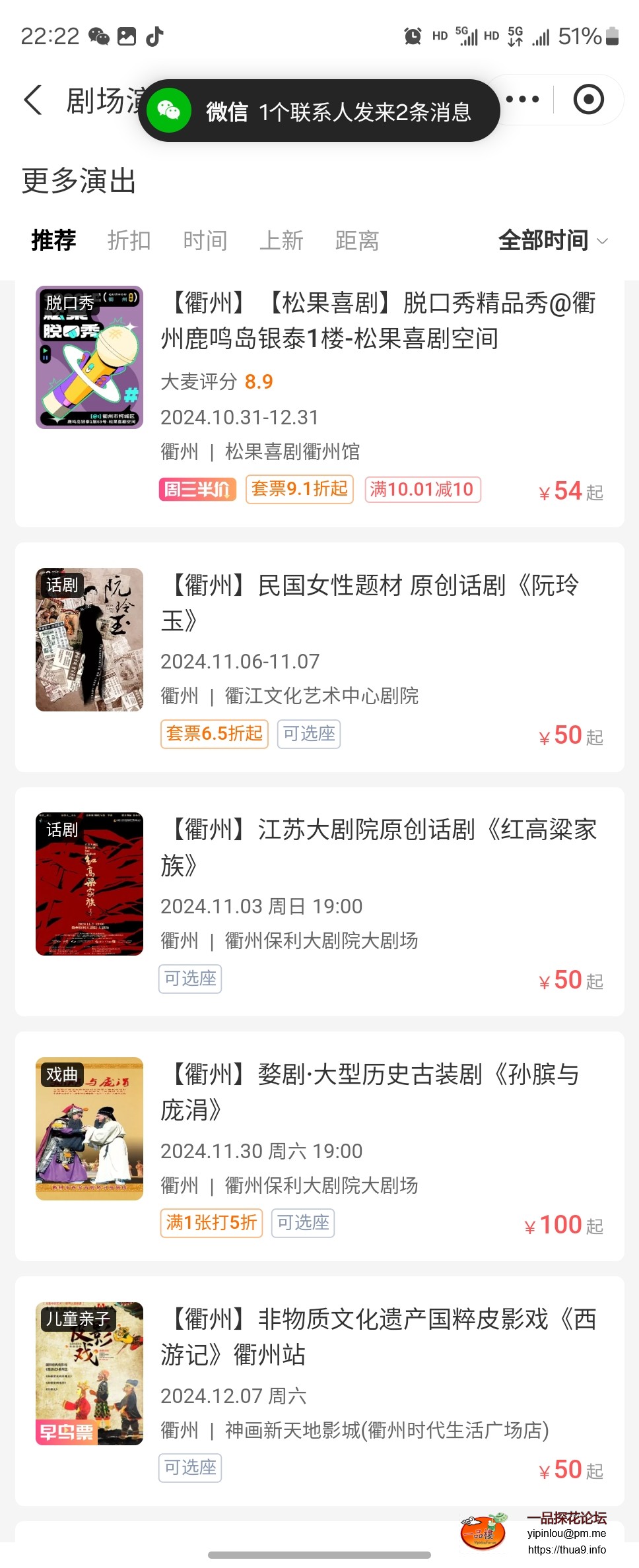Expand the 周三半价 promotion tag

pyautogui.click(x=197, y=490)
